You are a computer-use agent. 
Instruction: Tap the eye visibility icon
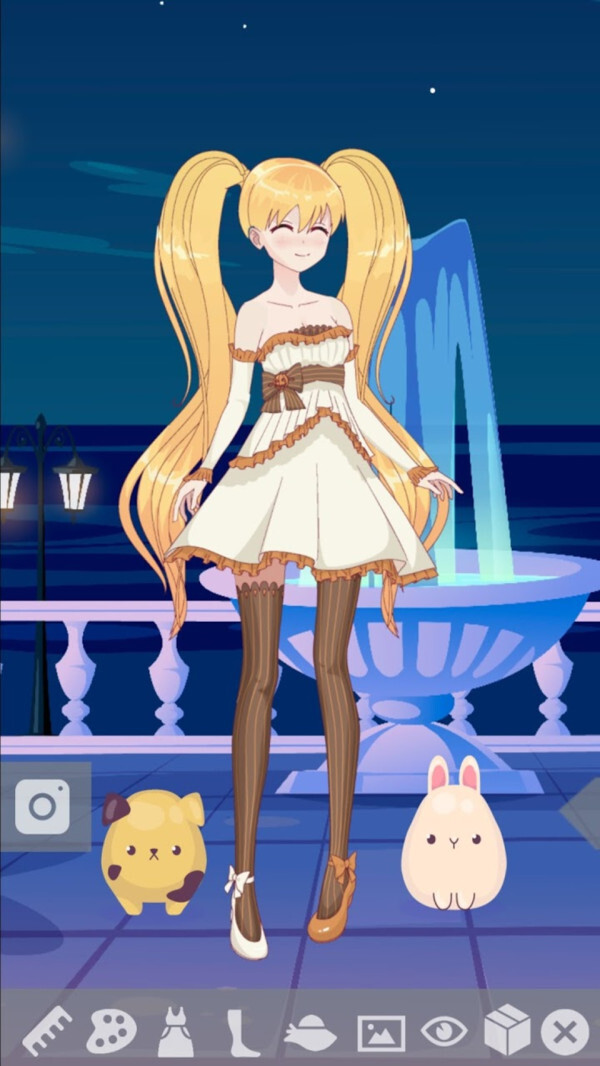445,1031
